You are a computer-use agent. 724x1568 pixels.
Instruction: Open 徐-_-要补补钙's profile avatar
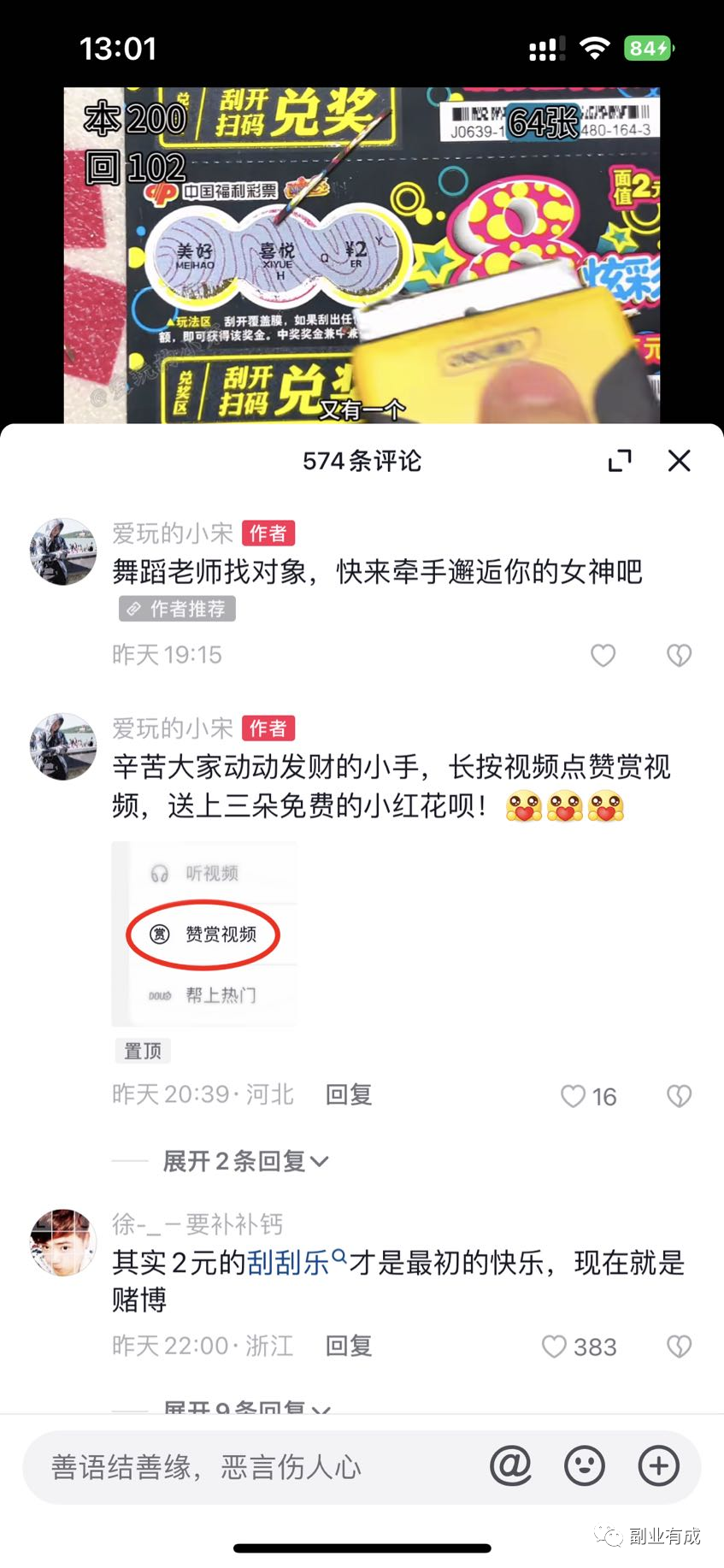click(63, 1242)
